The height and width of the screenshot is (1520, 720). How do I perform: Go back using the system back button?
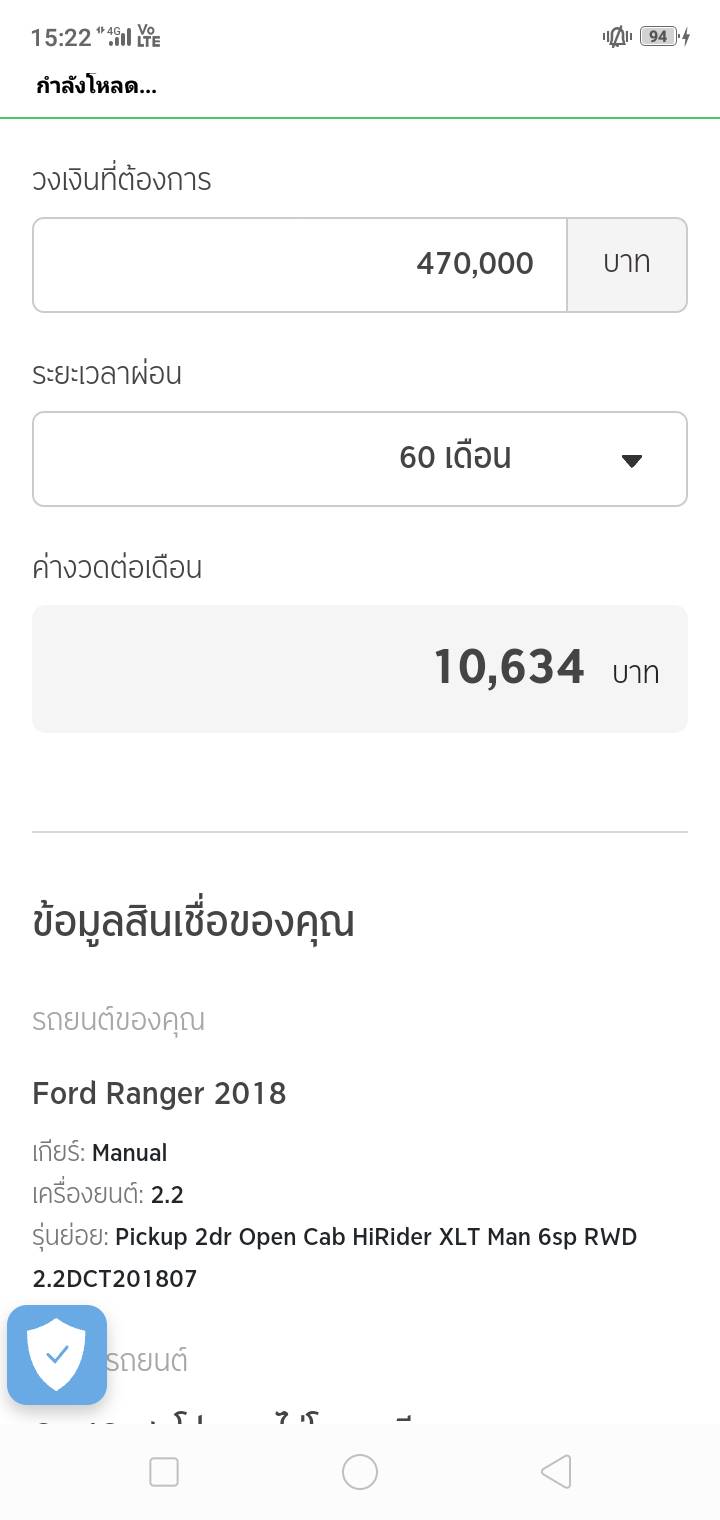tap(555, 1472)
